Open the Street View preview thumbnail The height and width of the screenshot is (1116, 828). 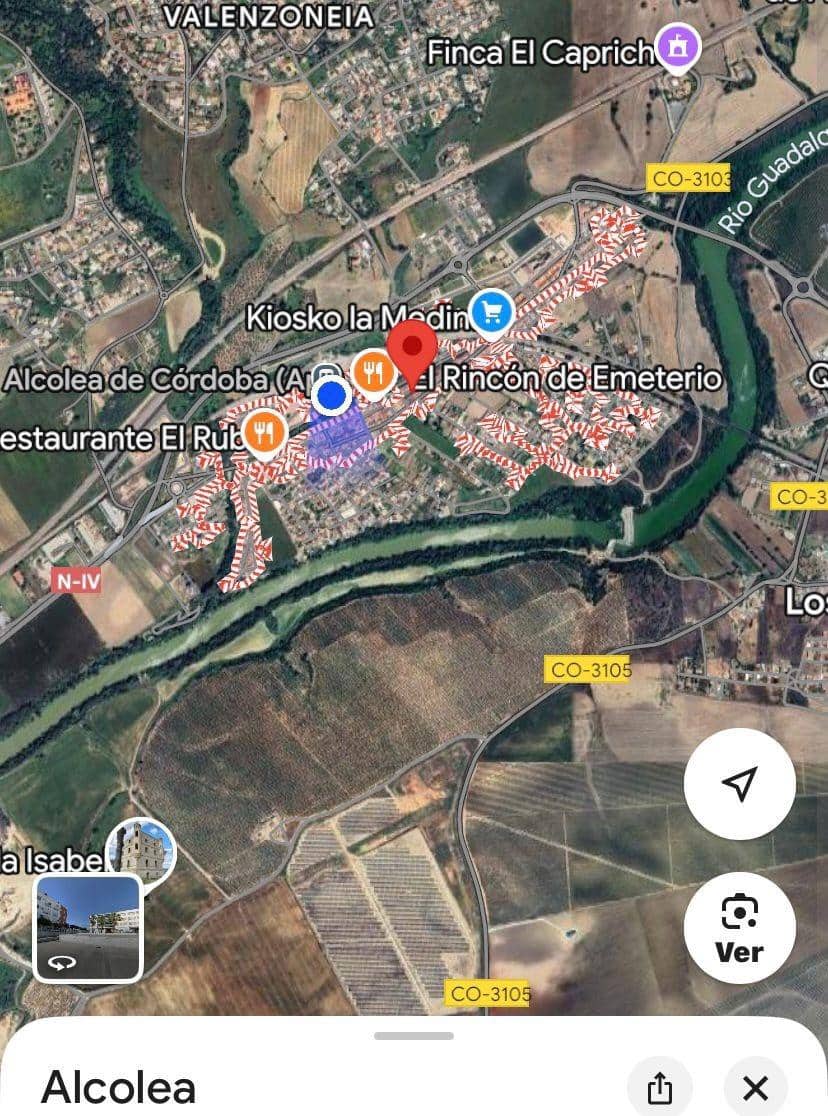(88, 928)
